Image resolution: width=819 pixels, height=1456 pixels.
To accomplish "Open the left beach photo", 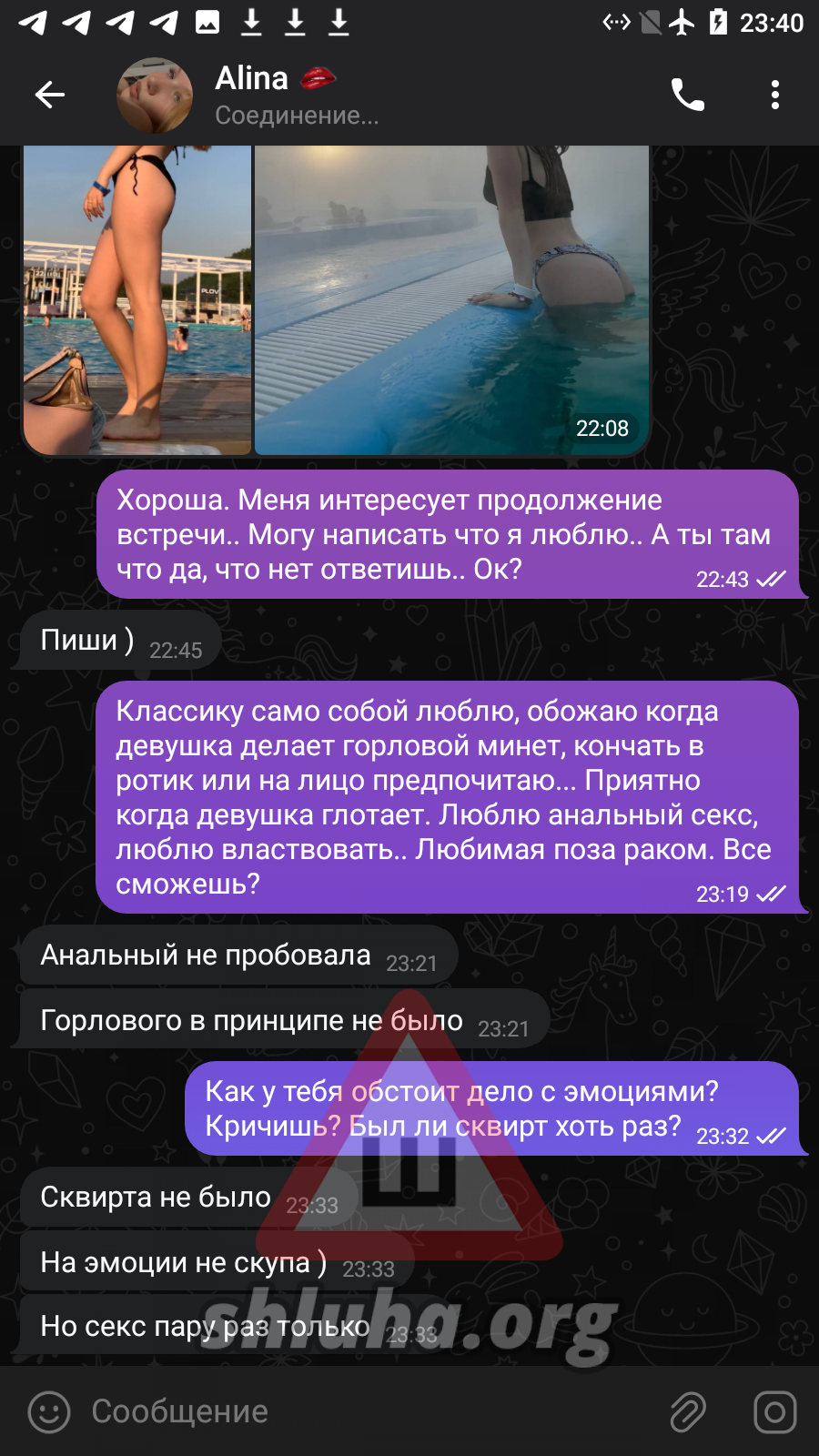I will click(136, 300).
